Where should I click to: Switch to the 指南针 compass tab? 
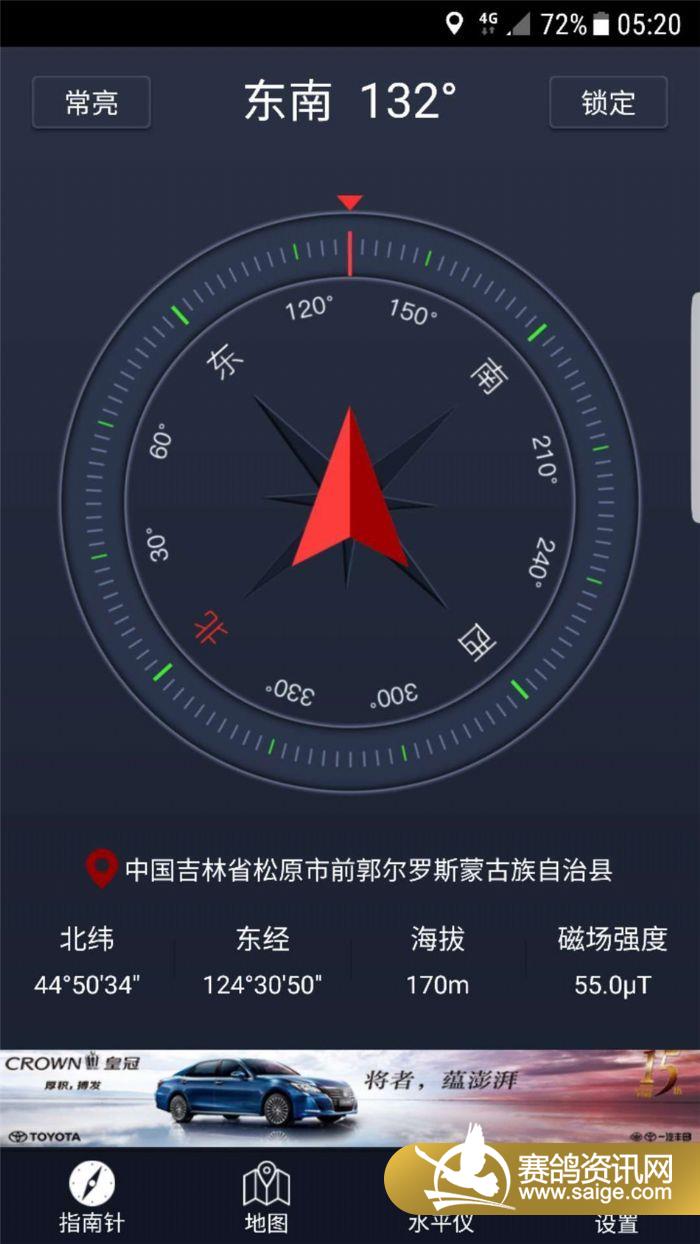[x=92, y=1198]
